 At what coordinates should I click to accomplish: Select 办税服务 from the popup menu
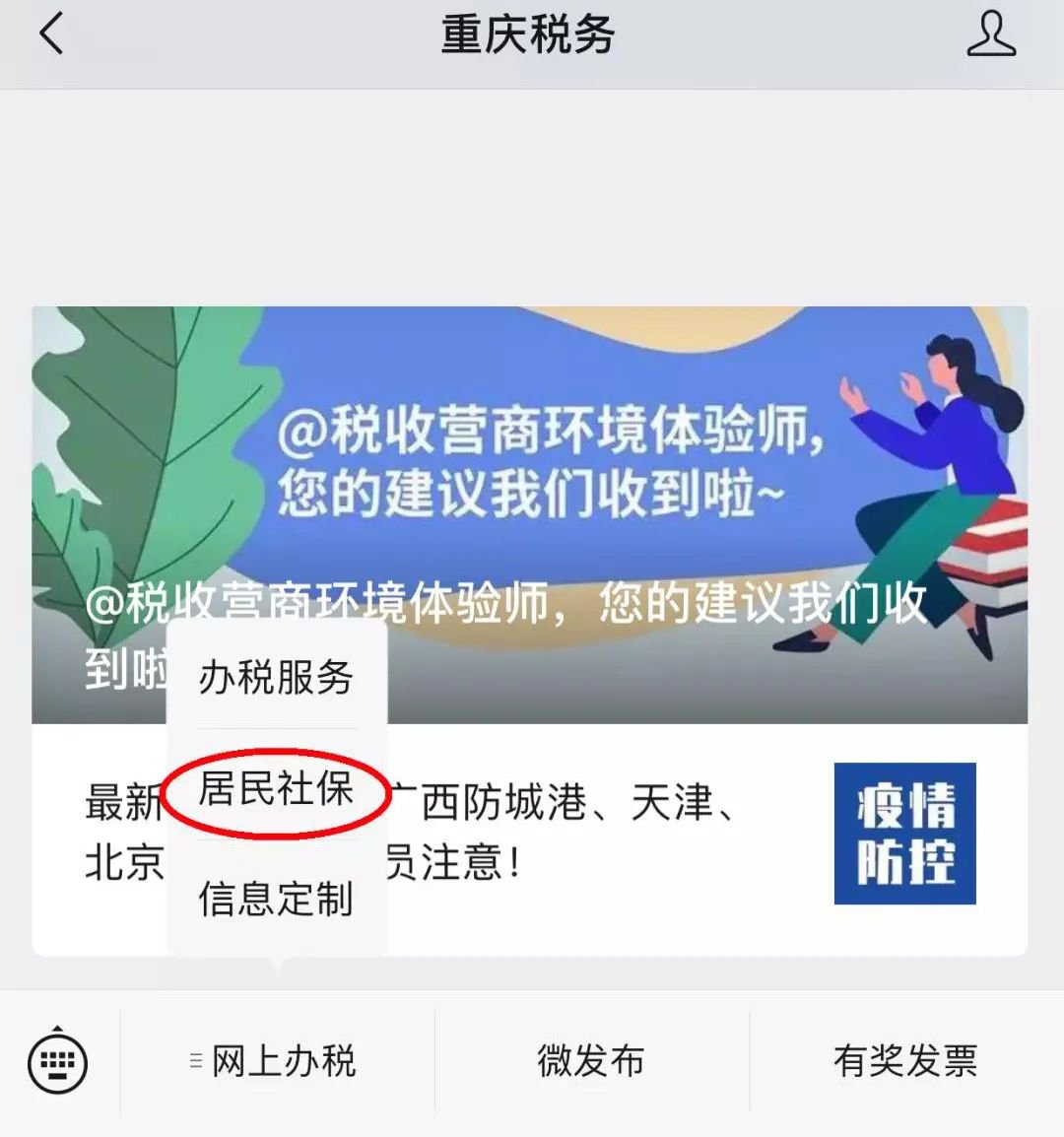tap(276, 678)
